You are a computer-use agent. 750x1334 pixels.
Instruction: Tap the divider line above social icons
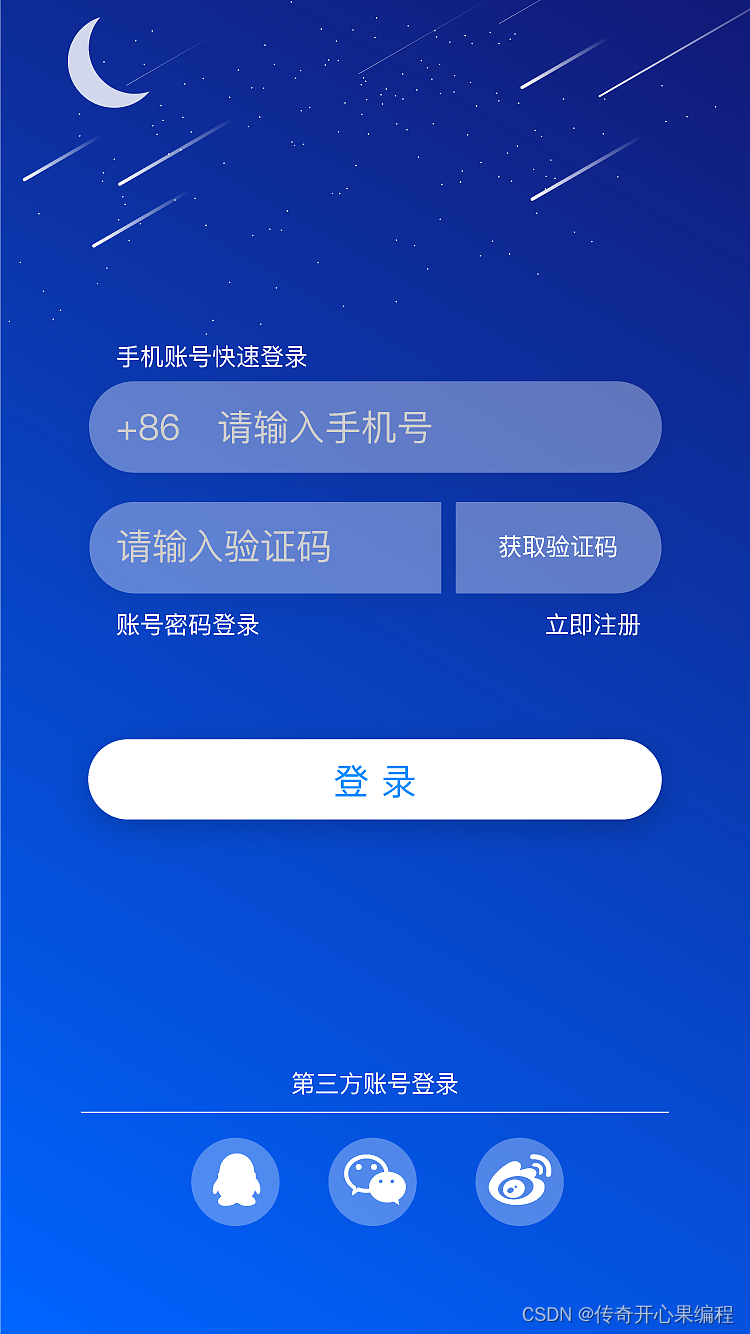375,1110
